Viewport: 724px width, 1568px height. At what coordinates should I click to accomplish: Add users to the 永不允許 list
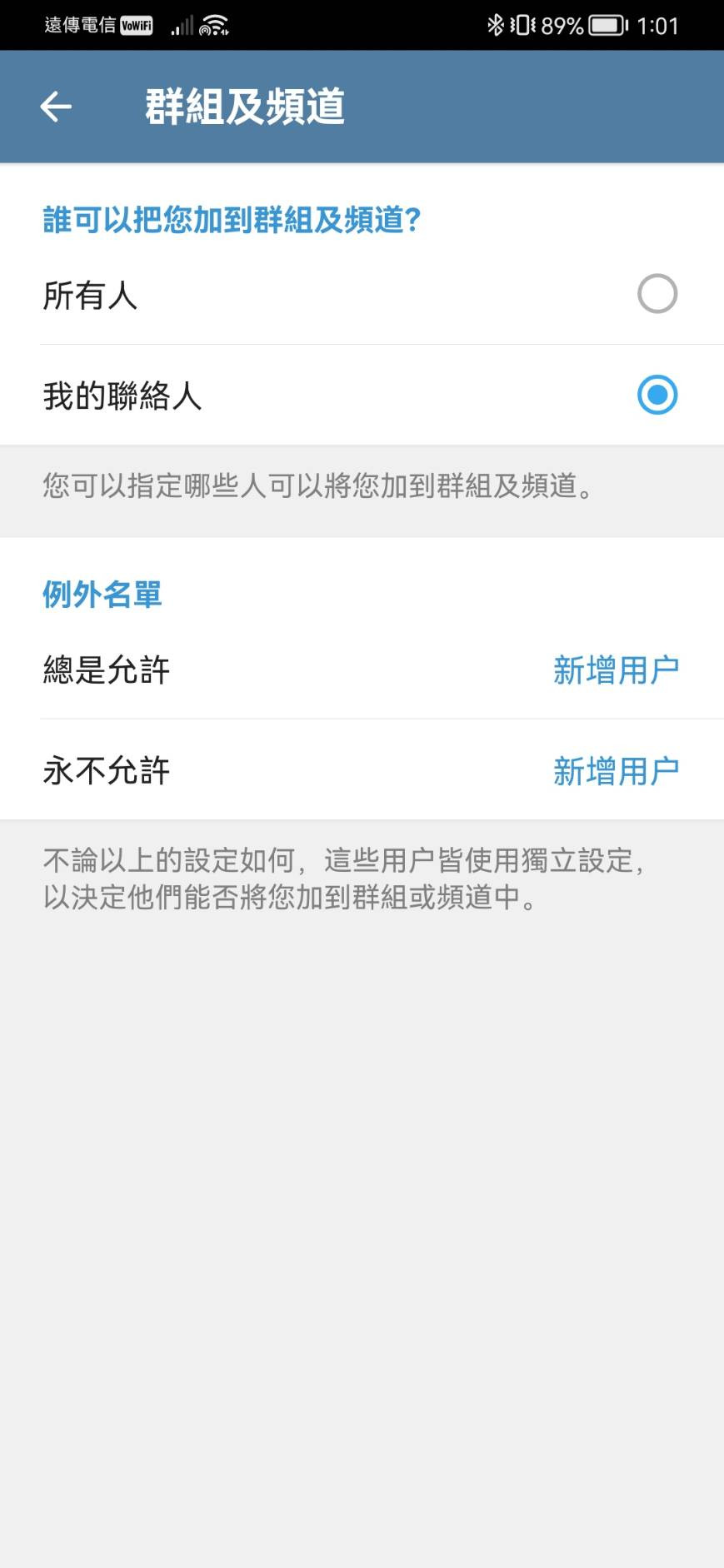click(616, 771)
